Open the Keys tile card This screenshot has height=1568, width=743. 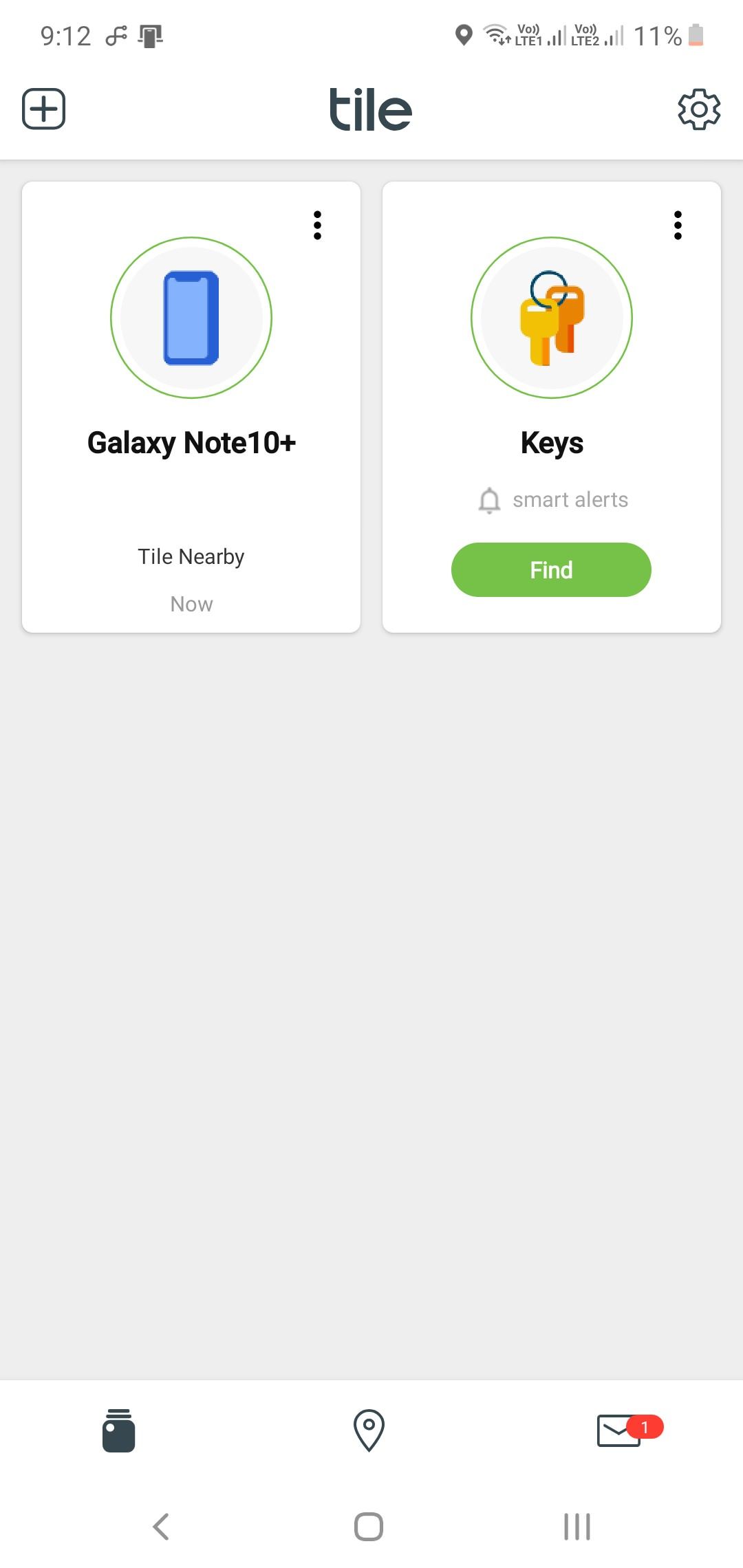552,407
